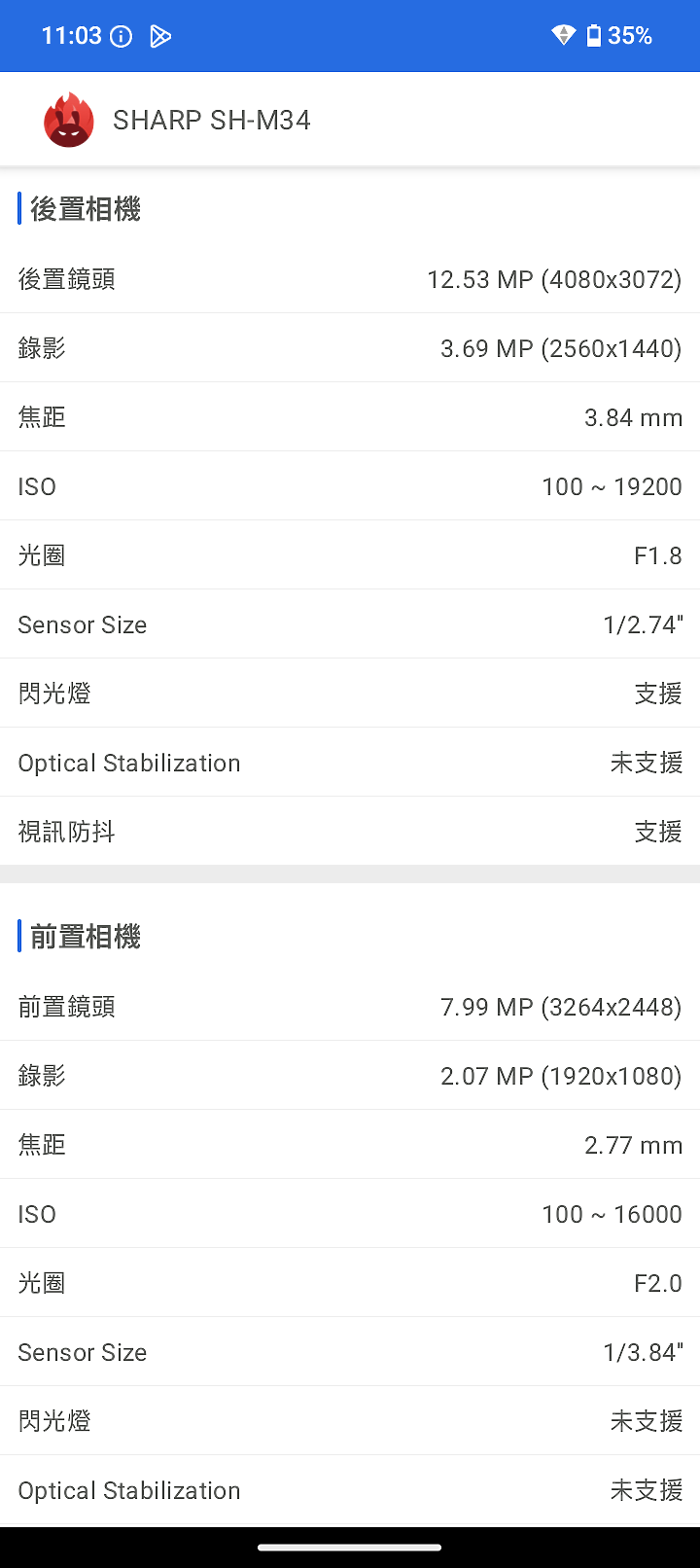The image size is (700, 1568).
Task: Tap the rear camera ISO range value
Action: [612, 486]
